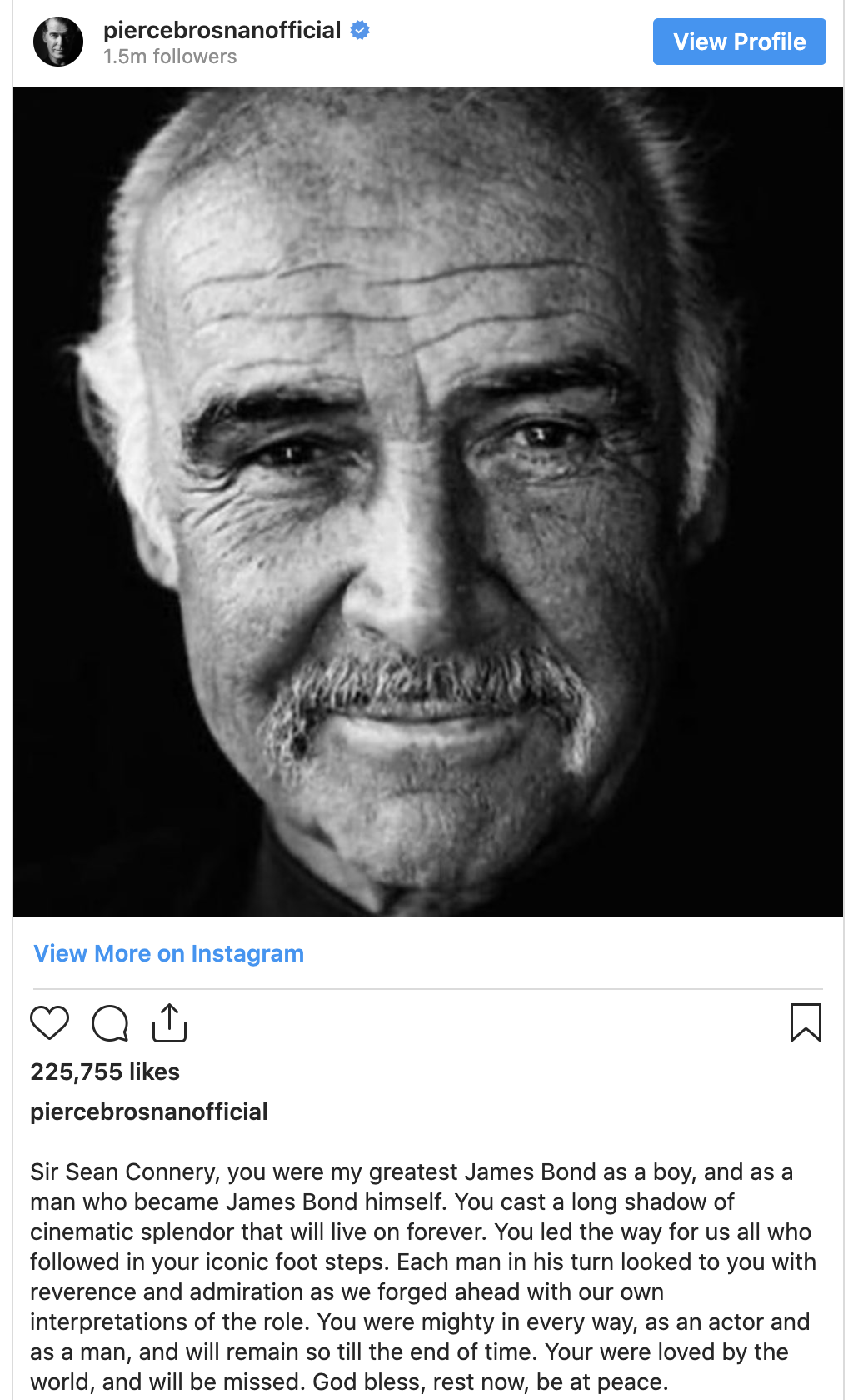
Task: Open the piercebrosnanofficial username in header
Action: point(222,30)
